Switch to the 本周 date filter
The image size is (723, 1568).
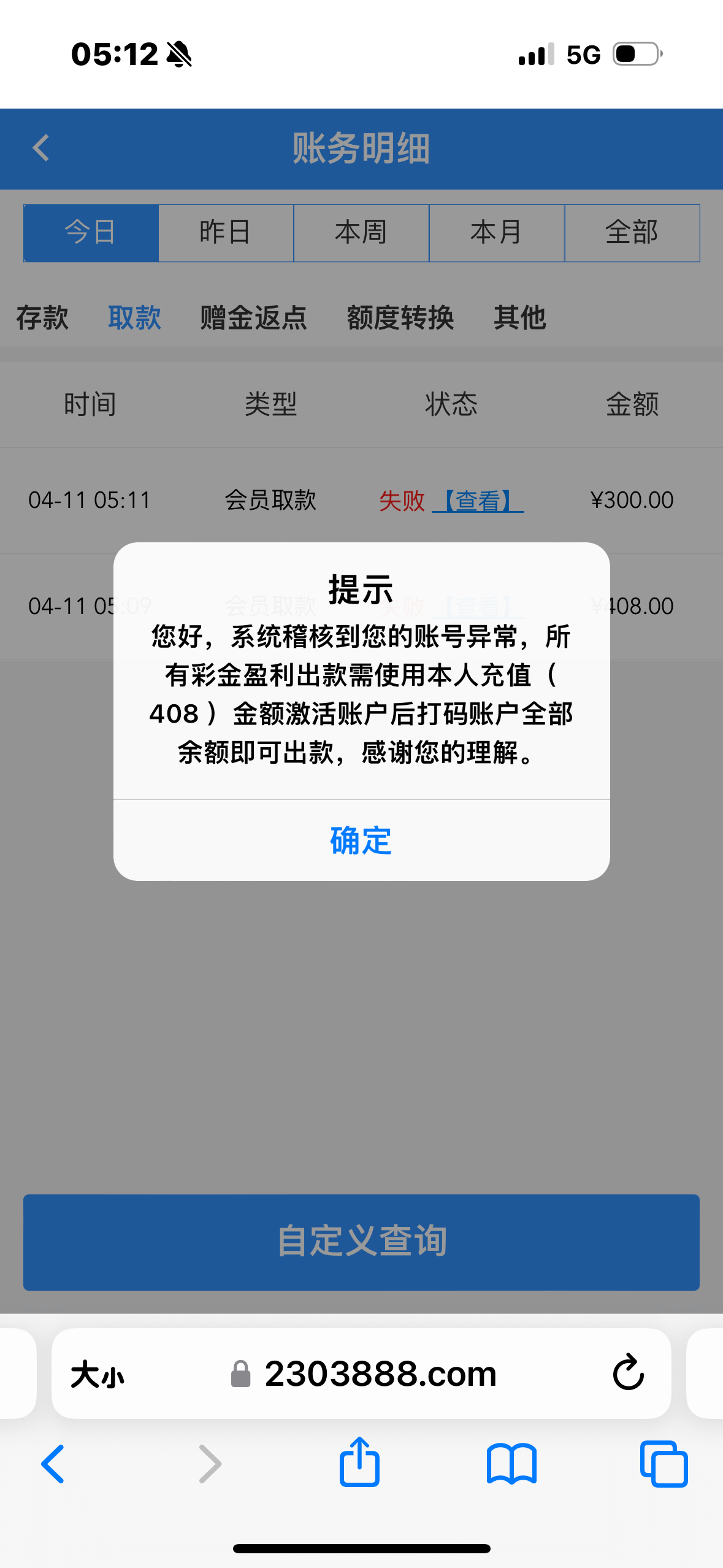361,233
